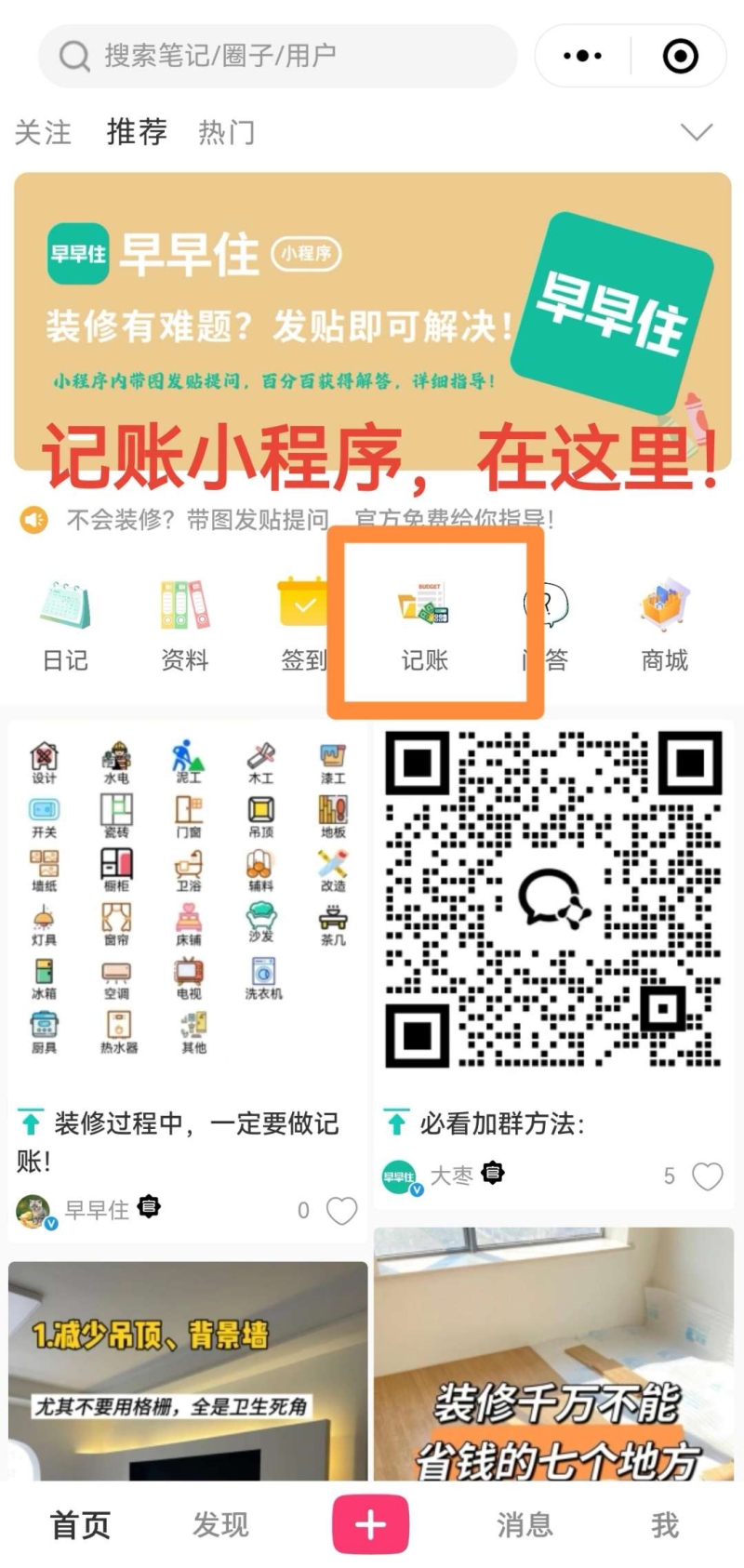
Task: Go to the 我 profile tab
Action: [x=665, y=1525]
